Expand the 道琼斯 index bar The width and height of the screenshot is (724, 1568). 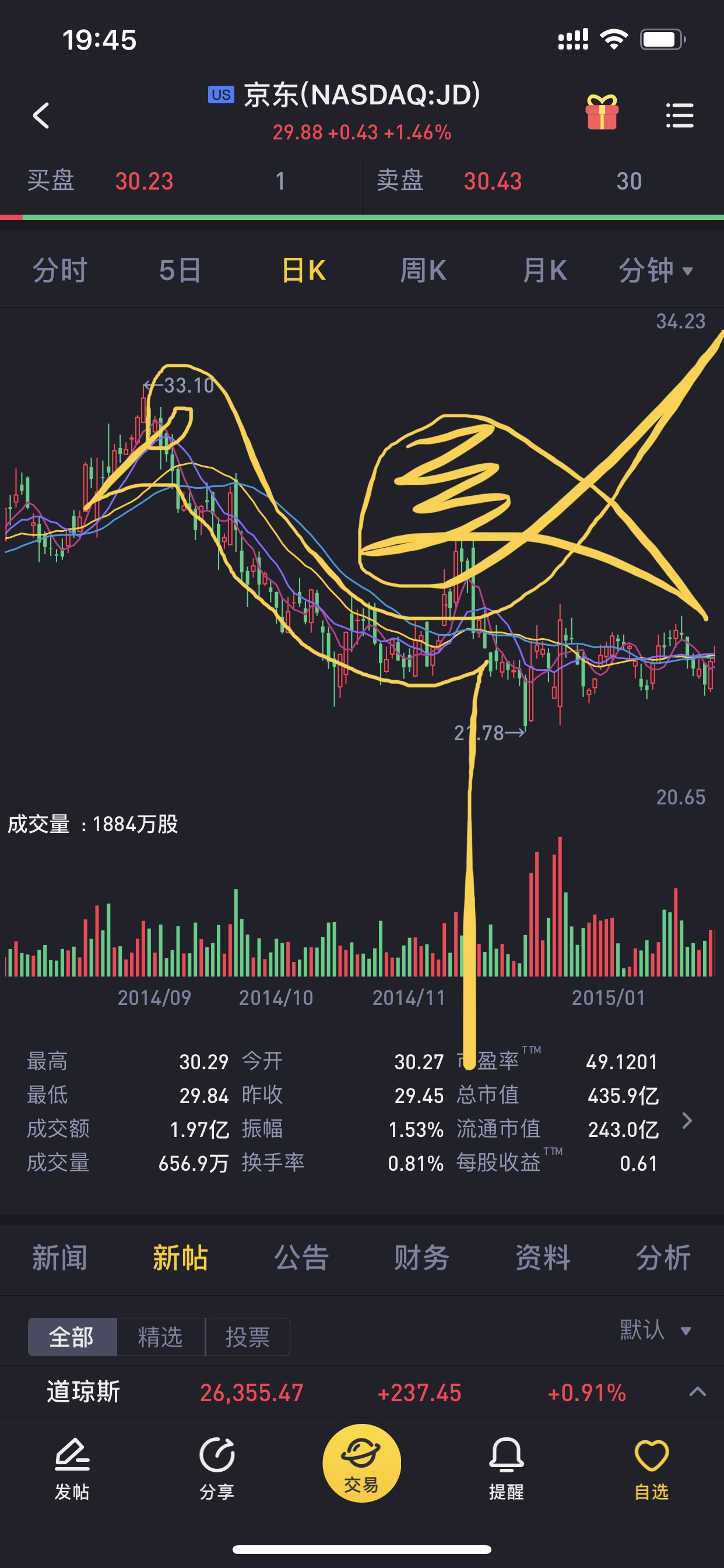point(697,1392)
